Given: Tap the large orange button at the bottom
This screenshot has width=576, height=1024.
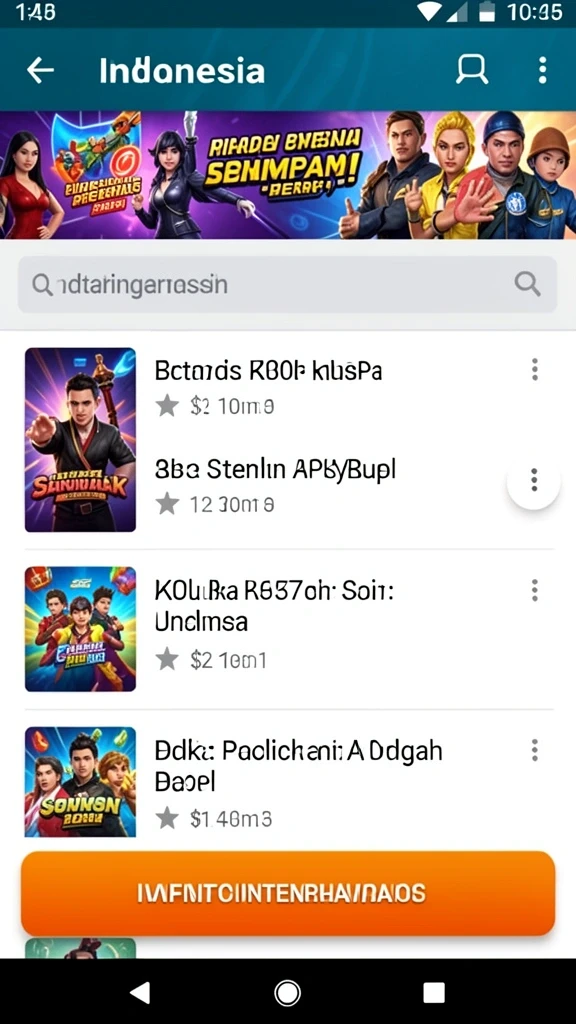Looking at the screenshot, I should coord(288,893).
